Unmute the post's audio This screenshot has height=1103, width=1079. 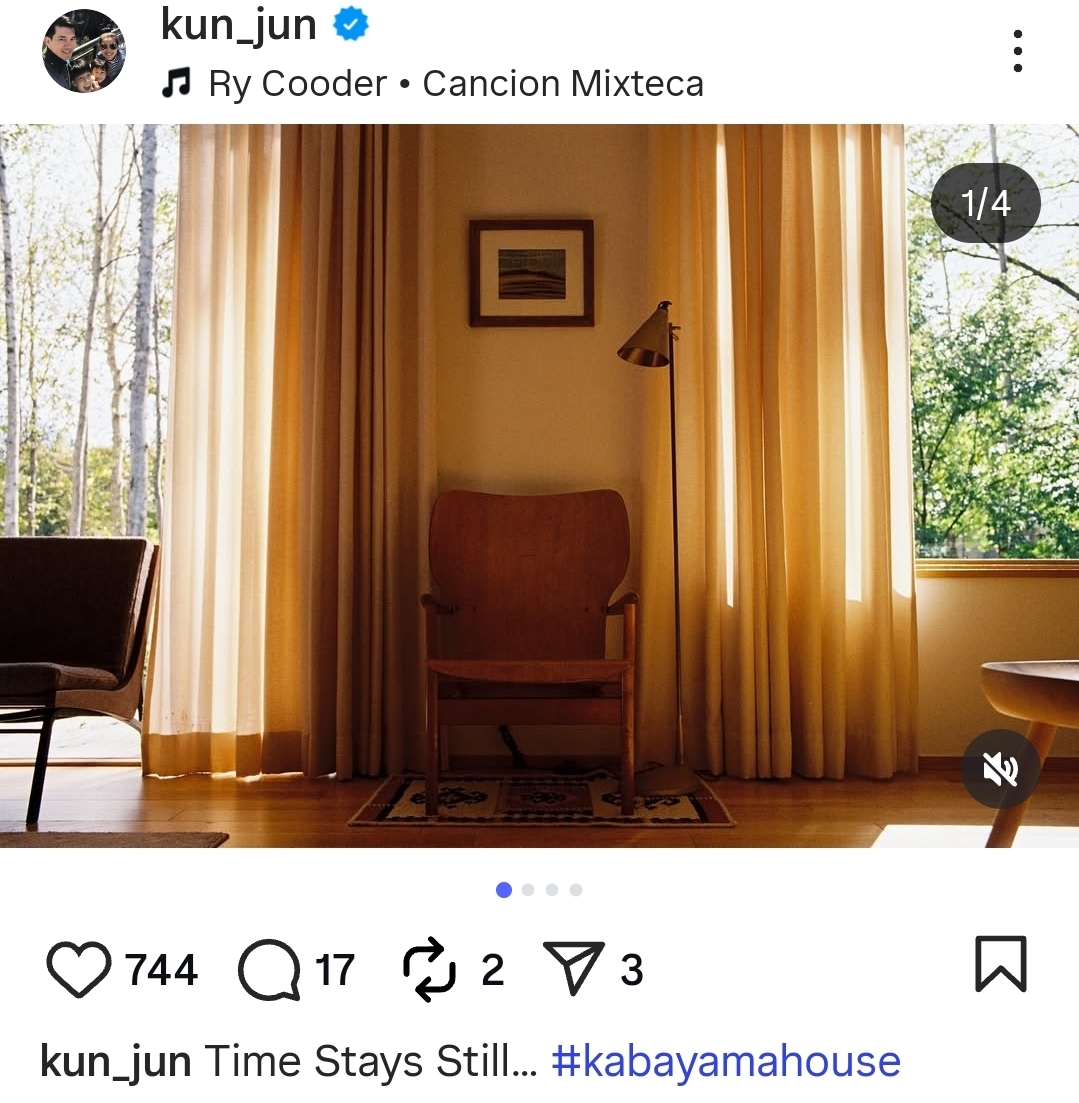click(x=1000, y=769)
